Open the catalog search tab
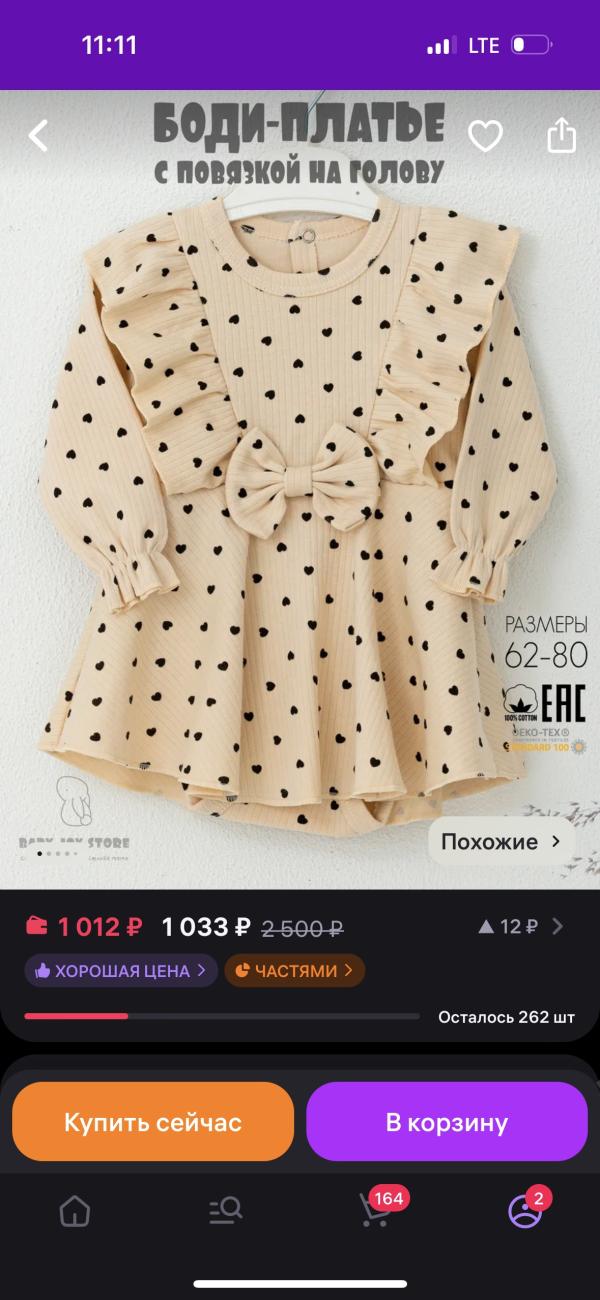Screen dimensions: 600x1300 (x=225, y=1212)
